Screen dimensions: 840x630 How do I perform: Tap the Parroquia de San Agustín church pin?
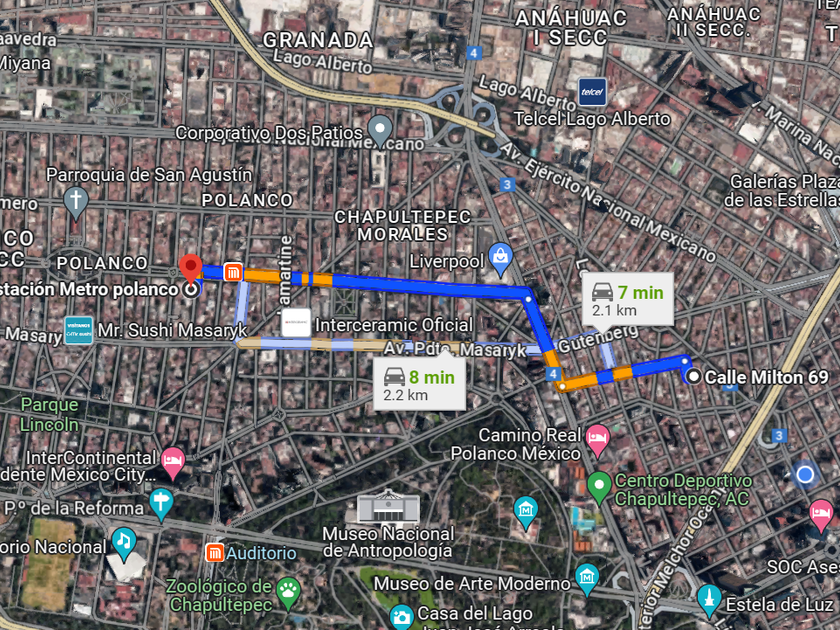[75, 200]
